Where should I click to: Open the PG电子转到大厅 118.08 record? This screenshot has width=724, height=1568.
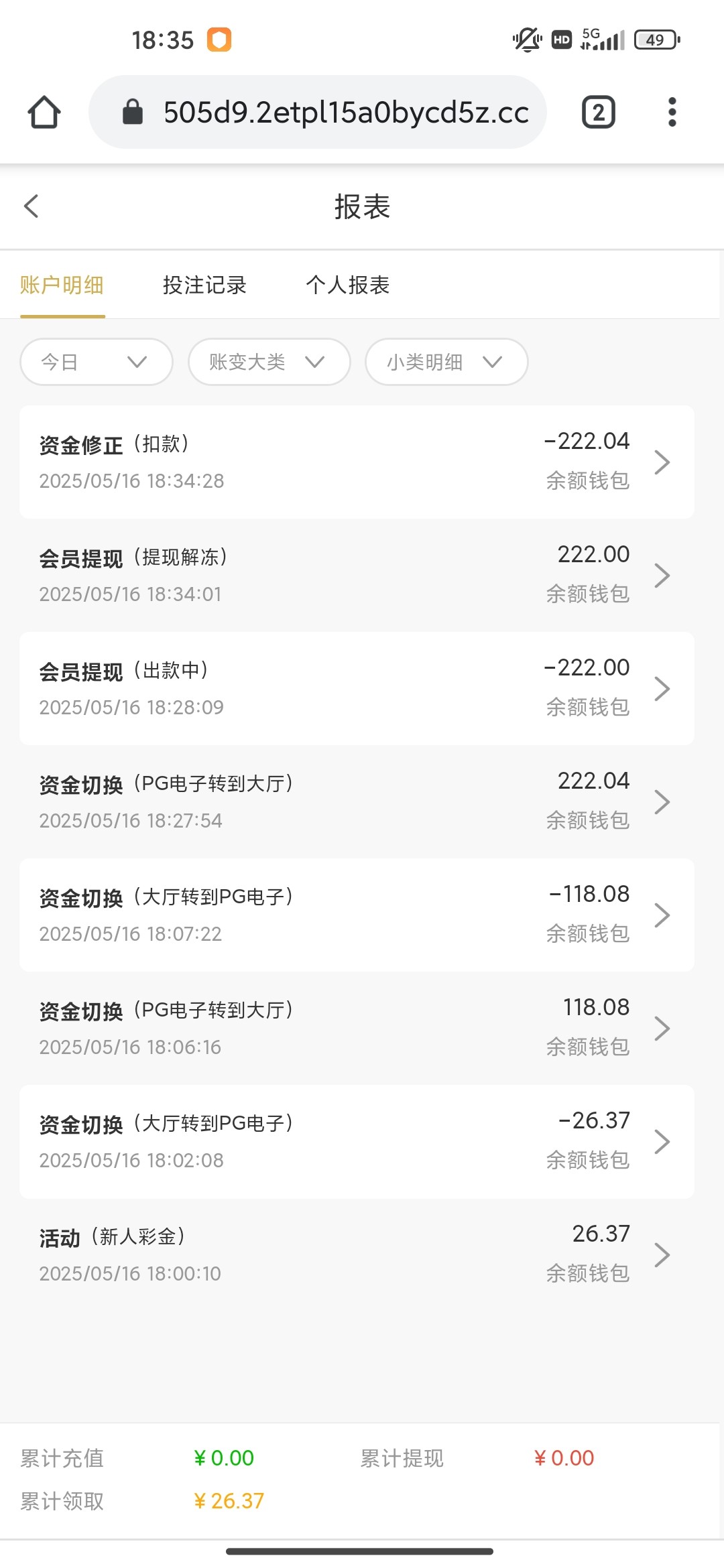(x=357, y=1028)
